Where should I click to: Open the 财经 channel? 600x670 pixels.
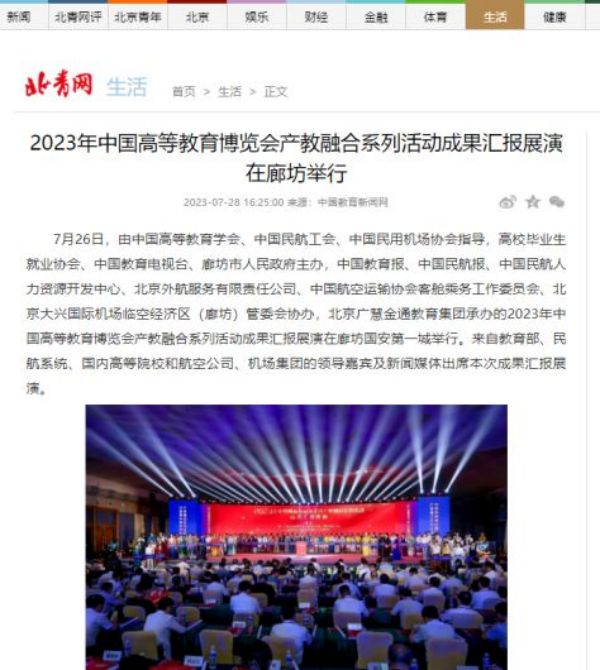[x=316, y=16]
